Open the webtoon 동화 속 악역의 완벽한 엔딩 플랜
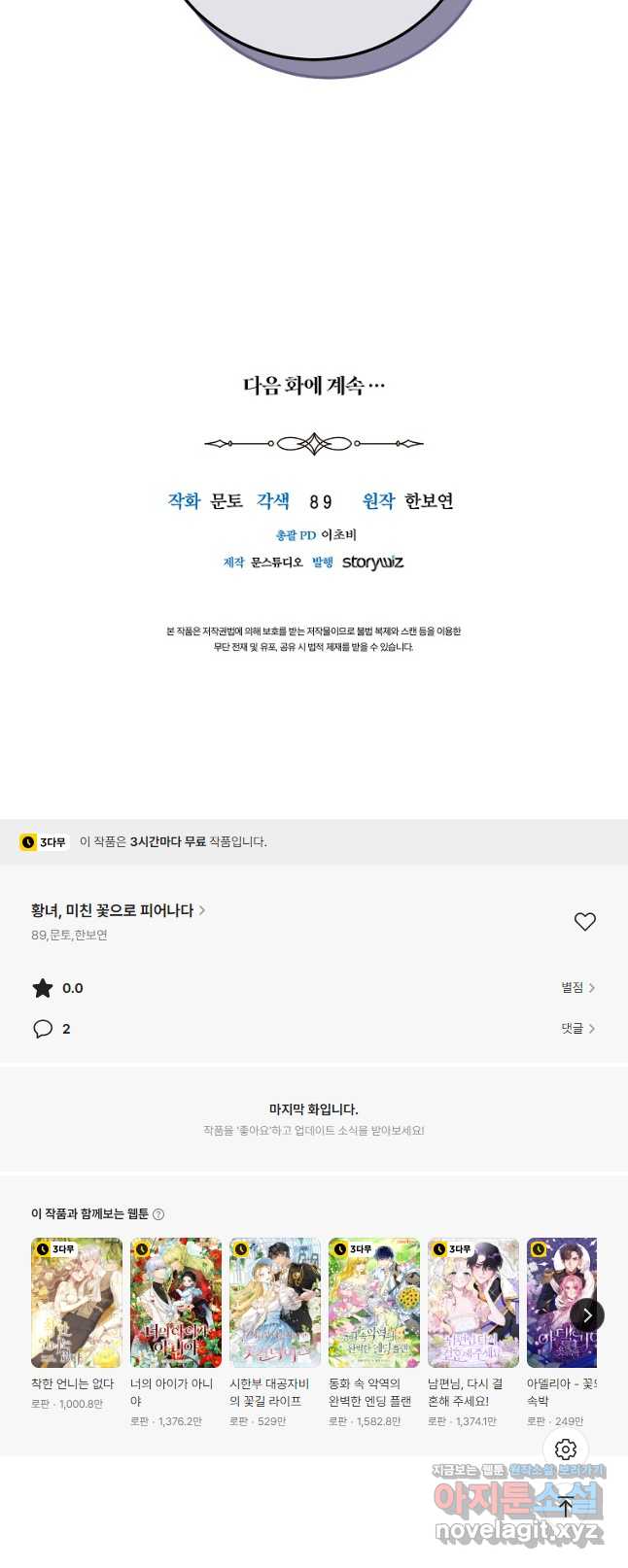The image size is (628, 1568). point(374,1303)
